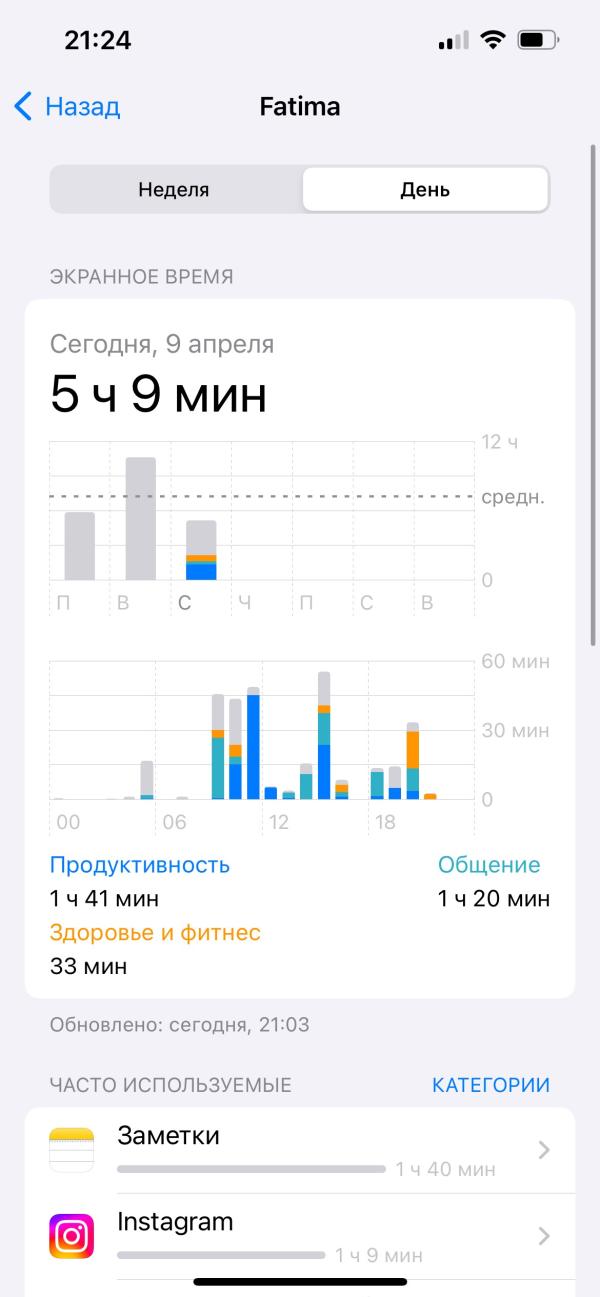The image size is (600, 1297).
Task: Go back with the Назад button
Action: [x=68, y=106]
